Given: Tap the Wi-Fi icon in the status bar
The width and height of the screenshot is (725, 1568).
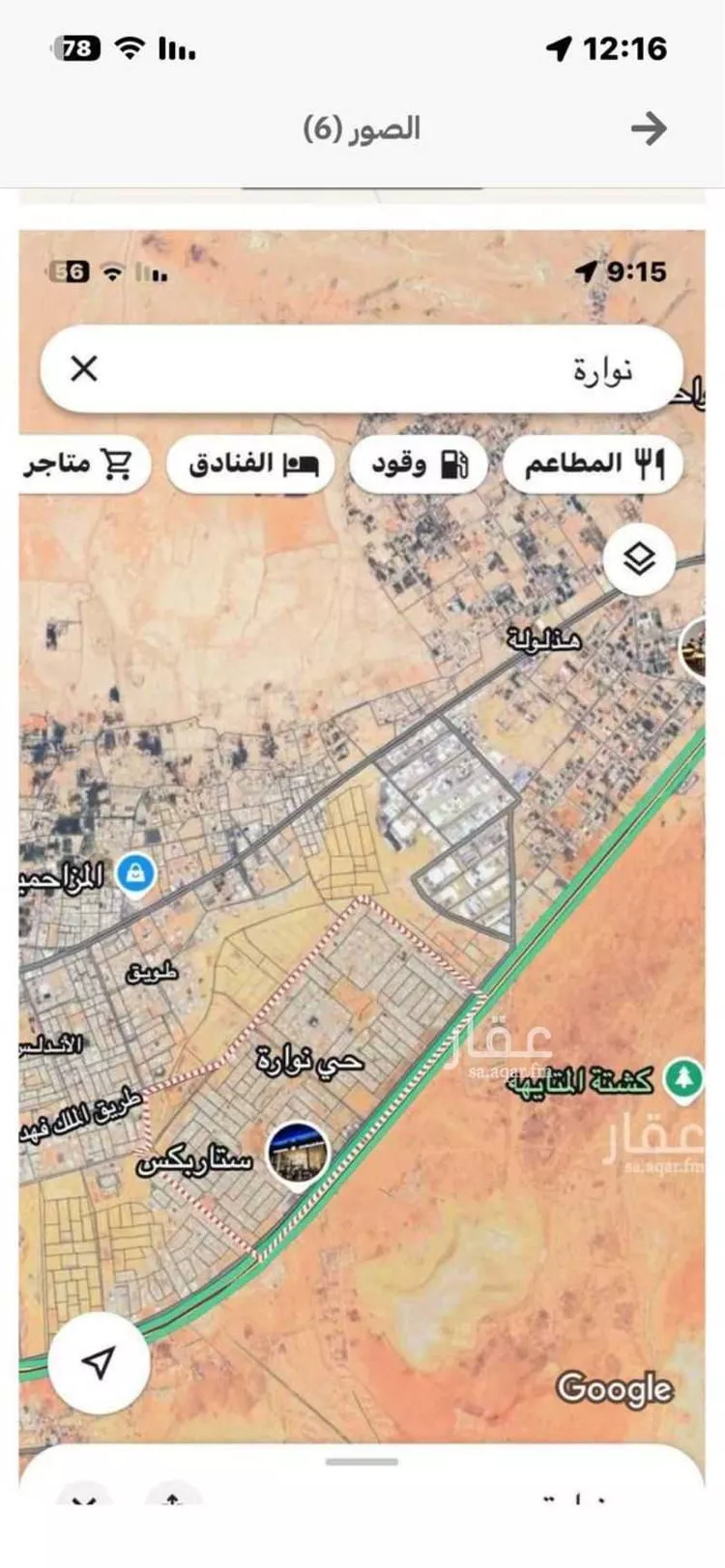Looking at the screenshot, I should click(129, 50).
